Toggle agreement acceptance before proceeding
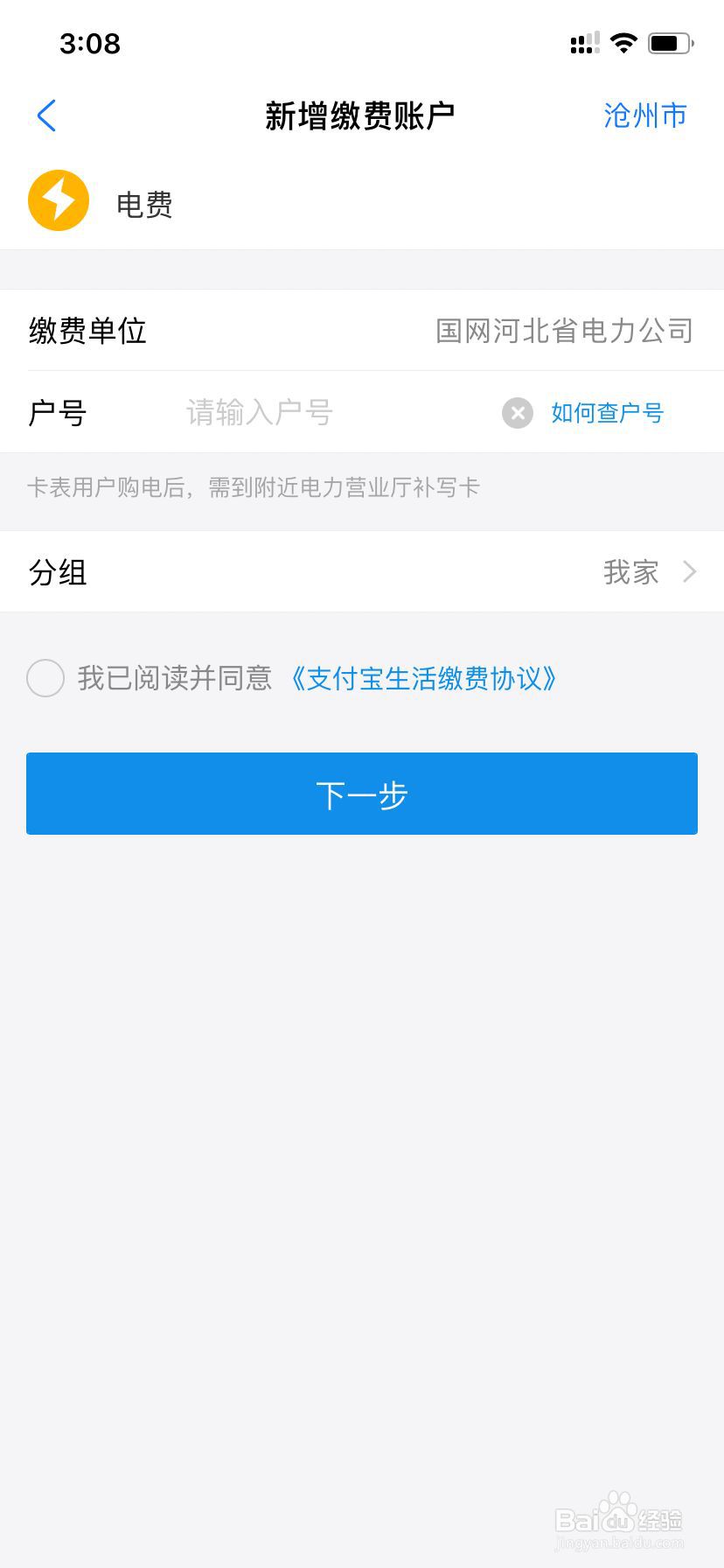This screenshot has height=1568, width=724. pyautogui.click(x=45, y=678)
